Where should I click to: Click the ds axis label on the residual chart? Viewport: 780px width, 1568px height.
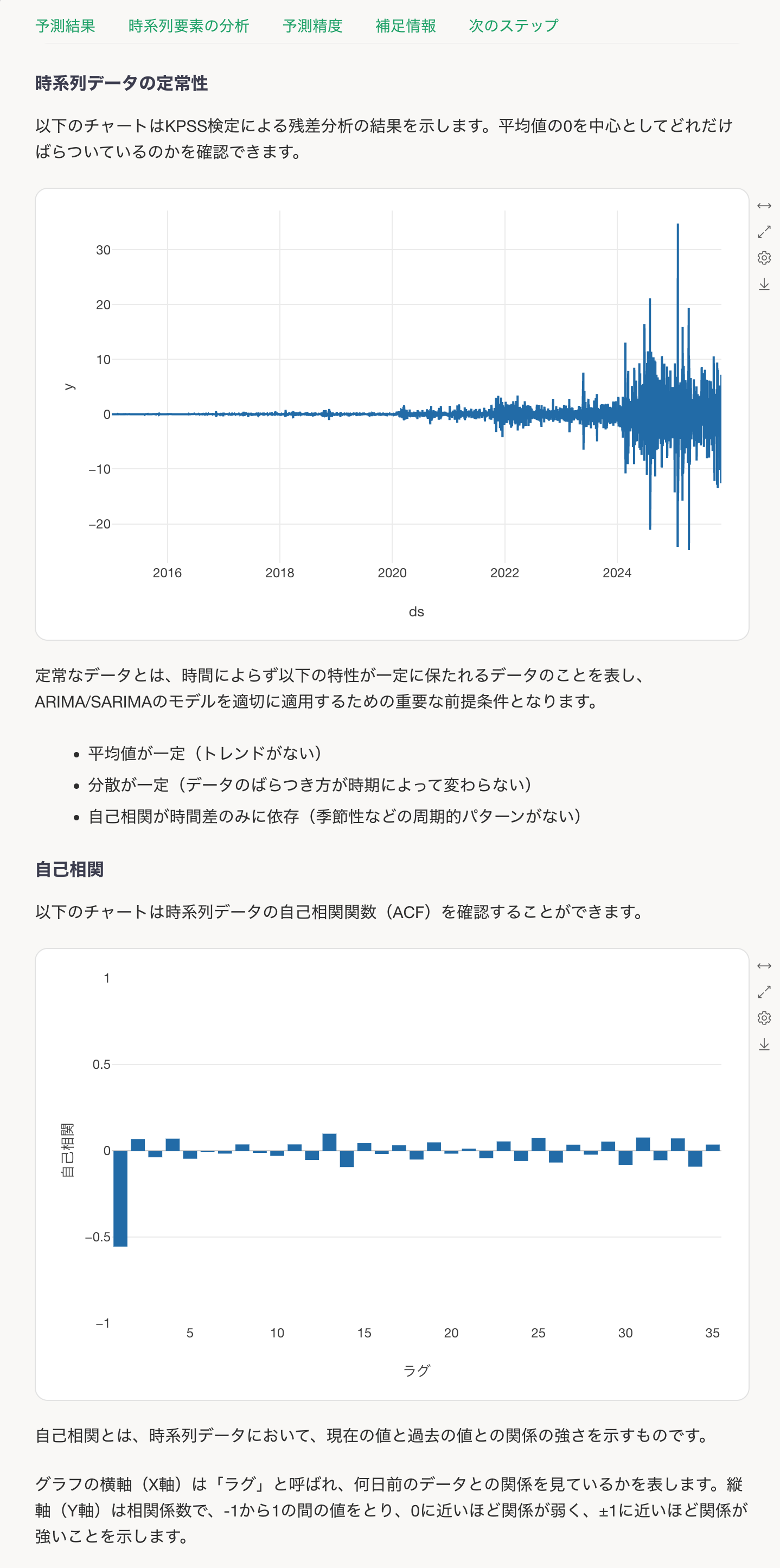pos(417,611)
